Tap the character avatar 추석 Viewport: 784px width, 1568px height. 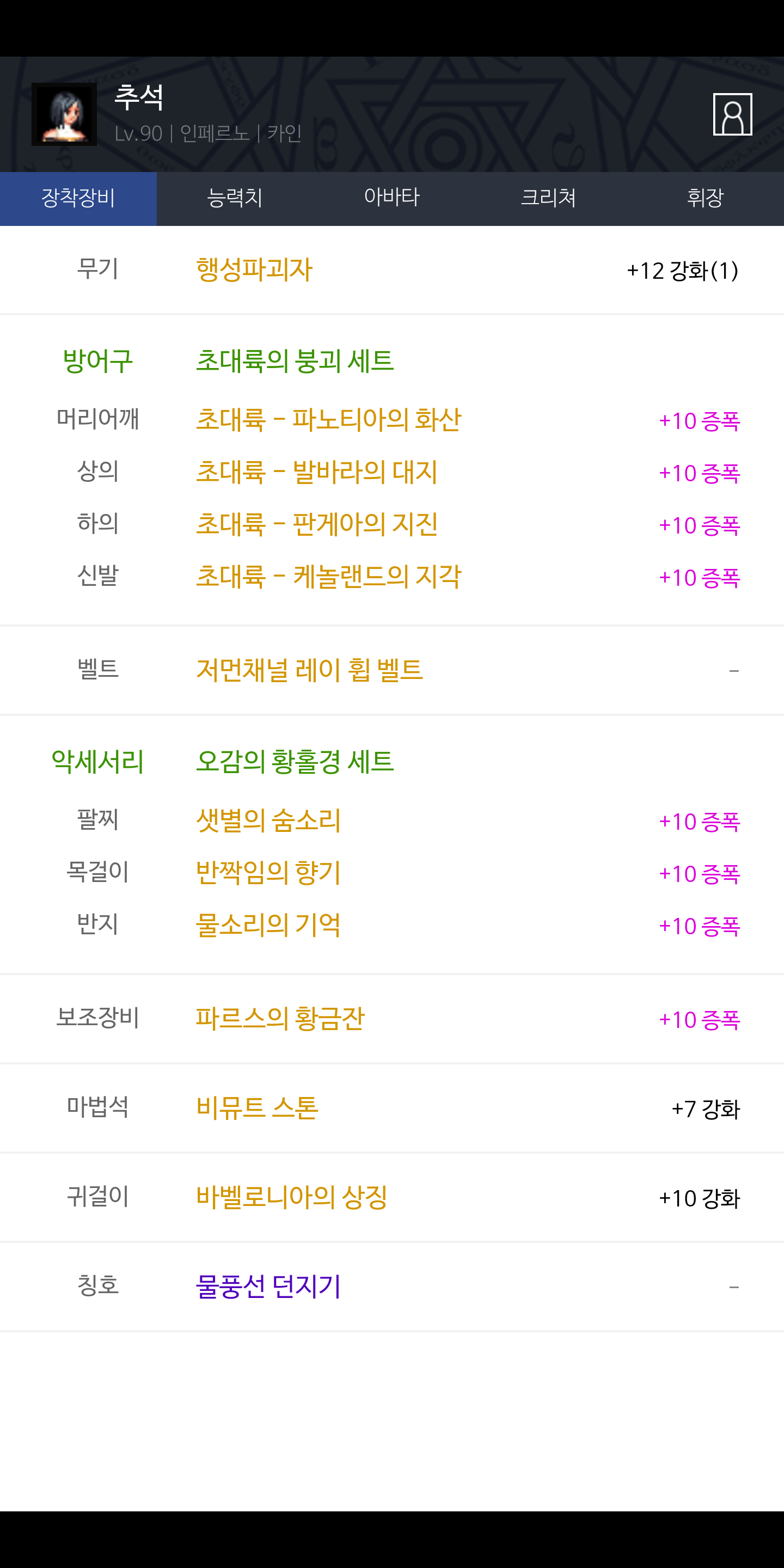tap(64, 114)
